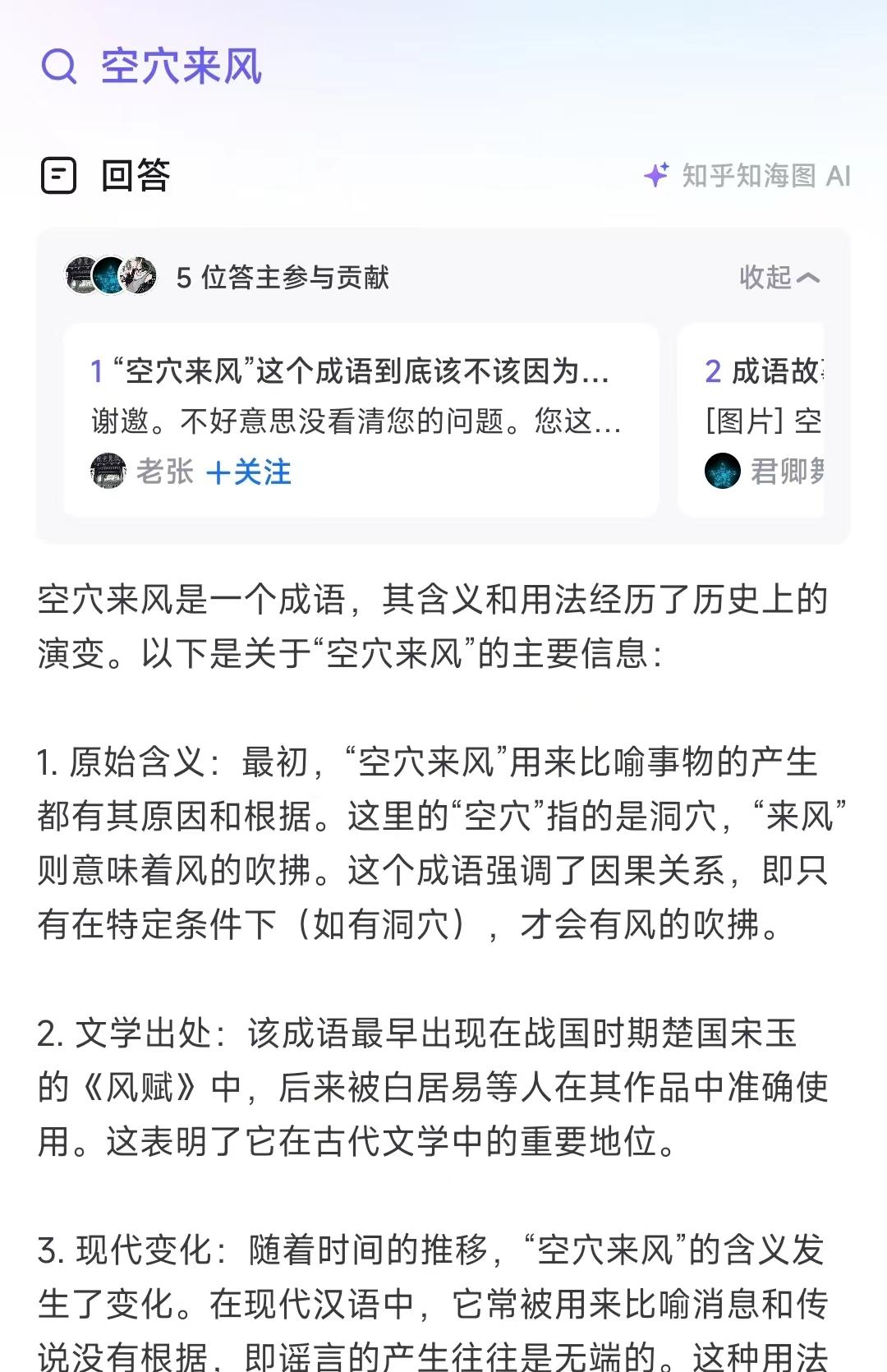Collapse contributors with 收起
Image resolution: width=887 pixels, height=1372 pixels.
click(779, 278)
